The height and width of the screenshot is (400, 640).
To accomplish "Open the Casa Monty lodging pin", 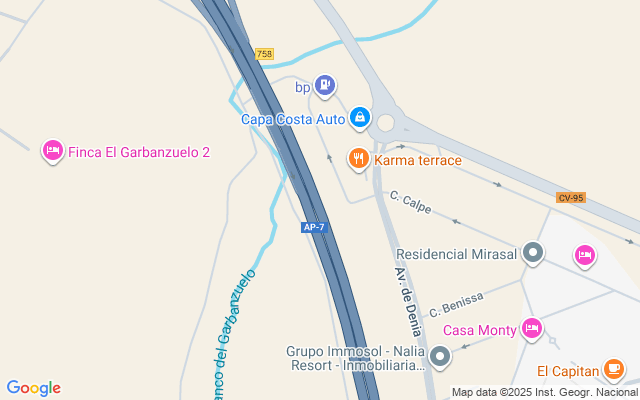I will coord(532,328).
